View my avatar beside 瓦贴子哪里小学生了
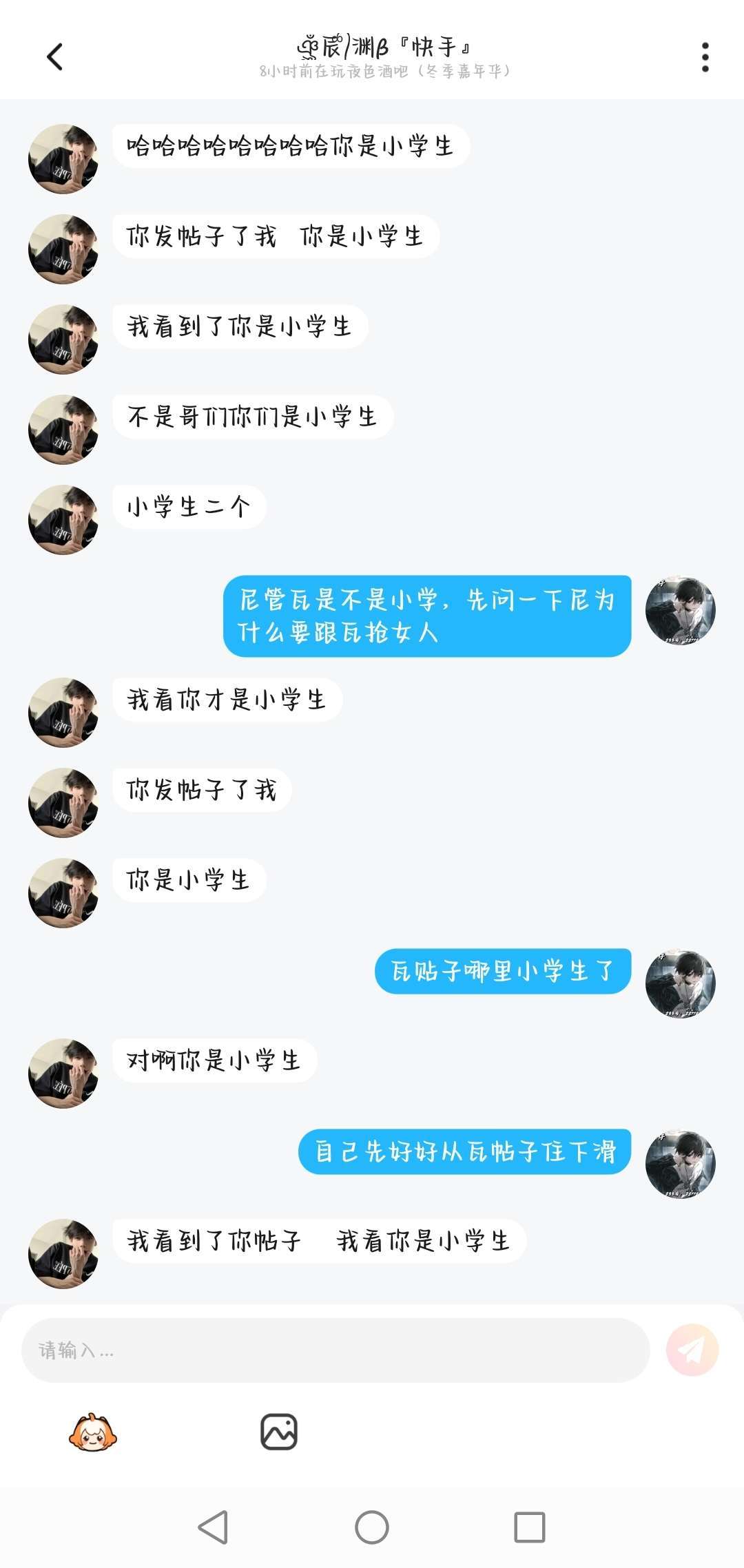This screenshot has height=1568, width=744. coord(680,983)
